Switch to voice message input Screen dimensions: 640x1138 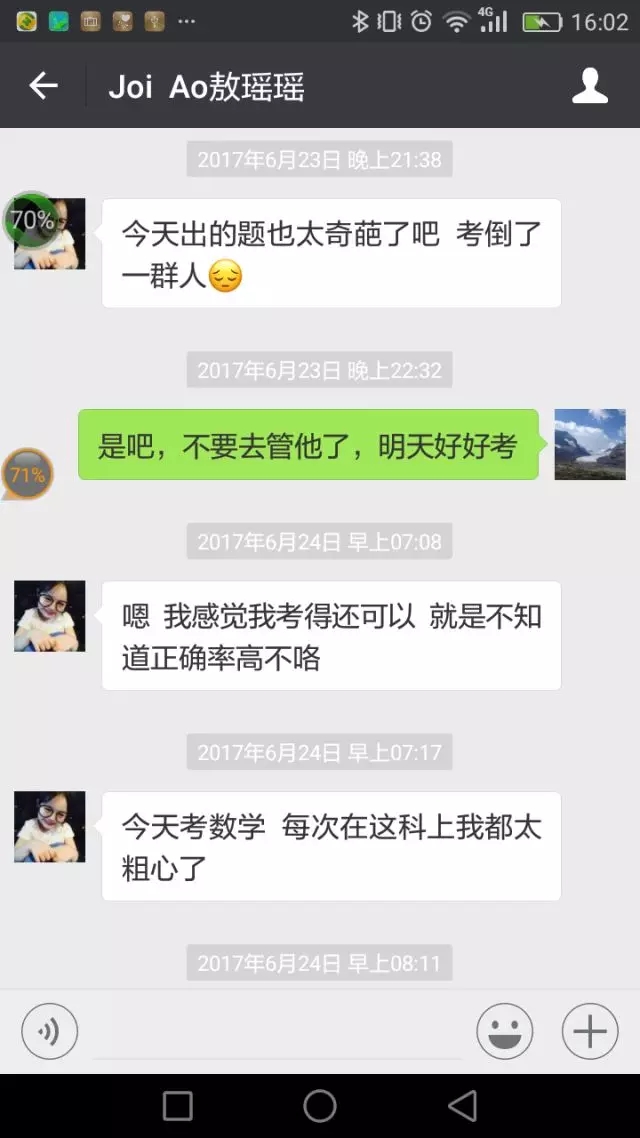click(49, 1031)
